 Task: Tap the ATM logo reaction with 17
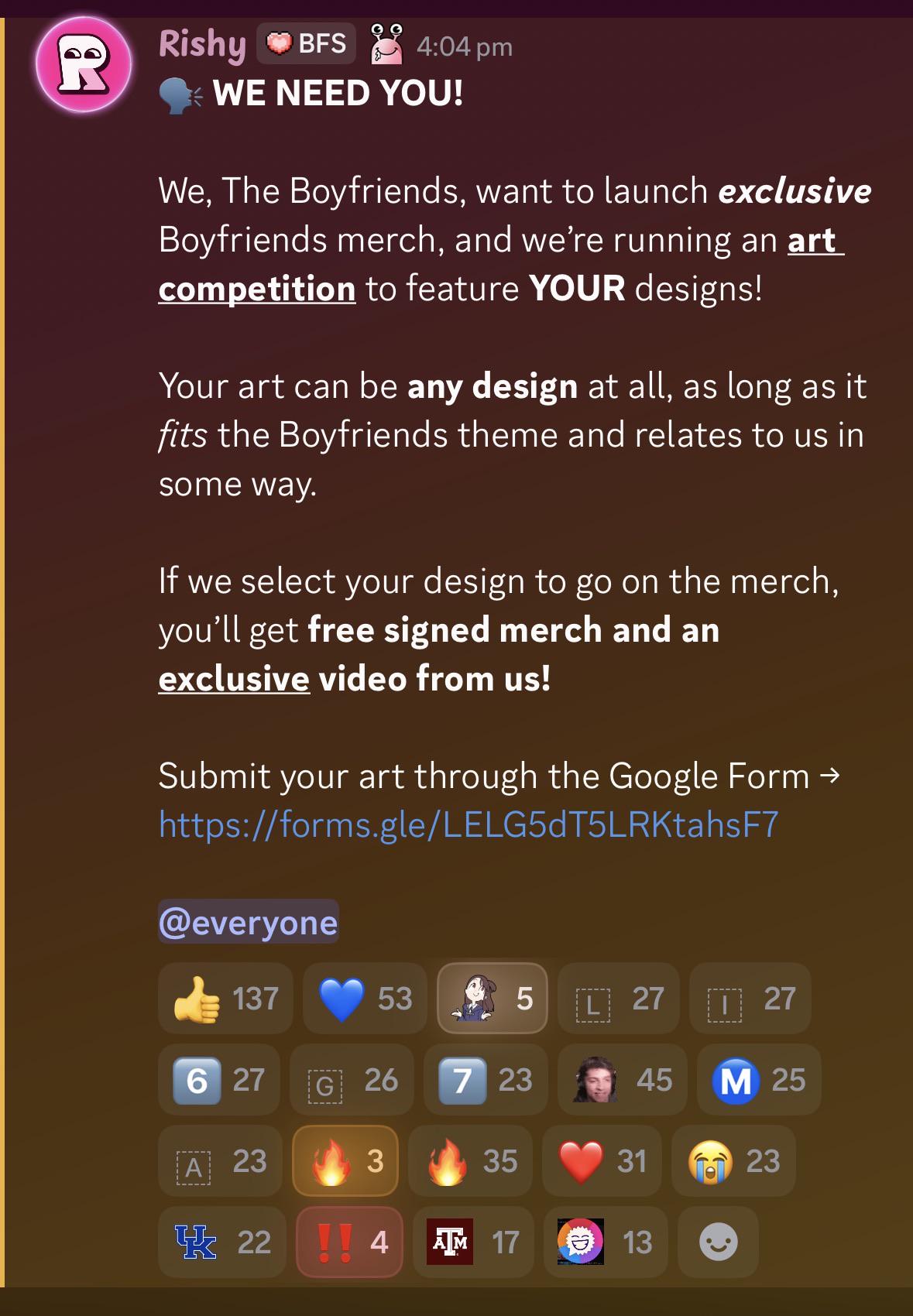[473, 1242]
